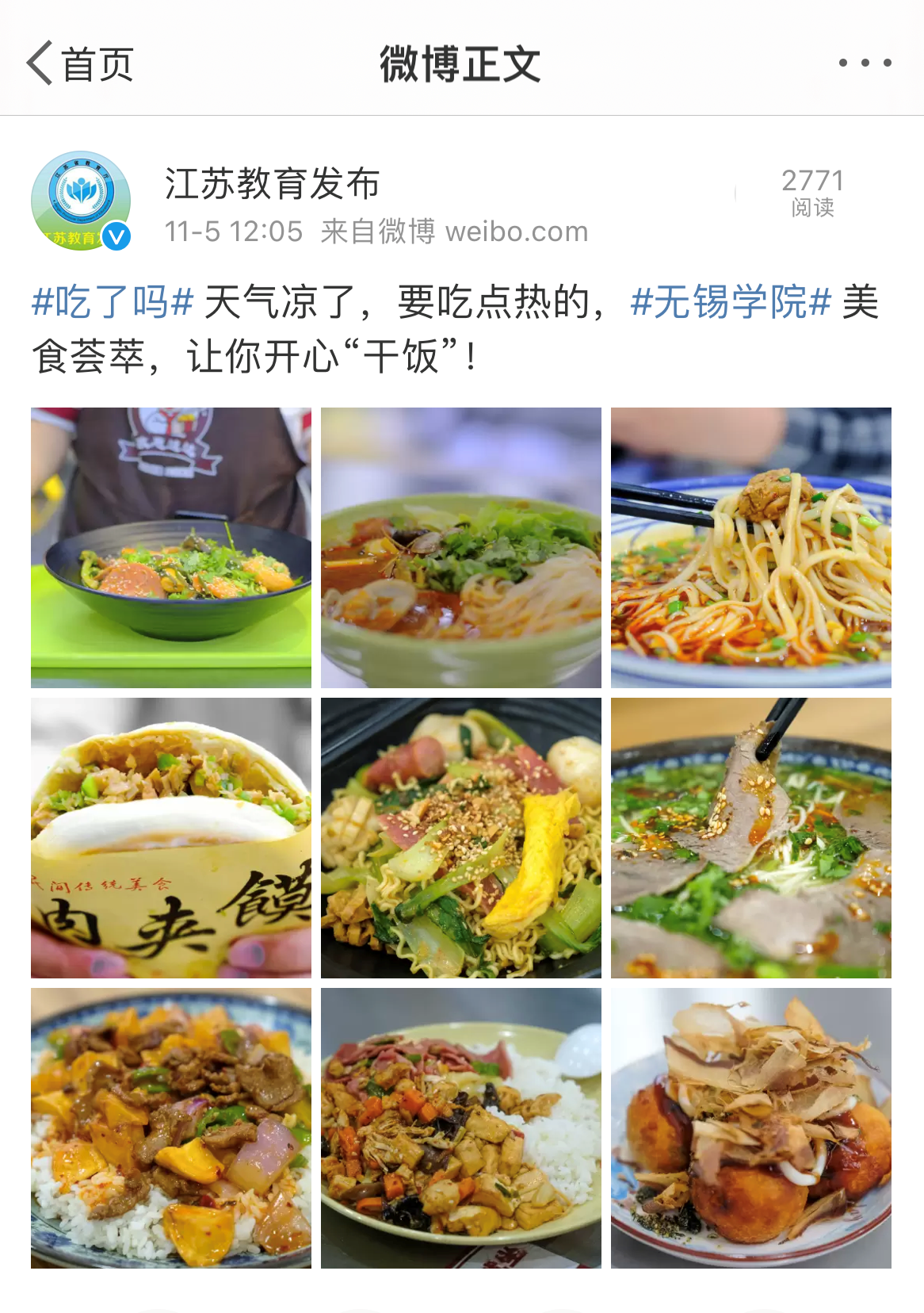Open the tofu with white rice photo
The width and height of the screenshot is (924, 1313).
pos(461,1127)
